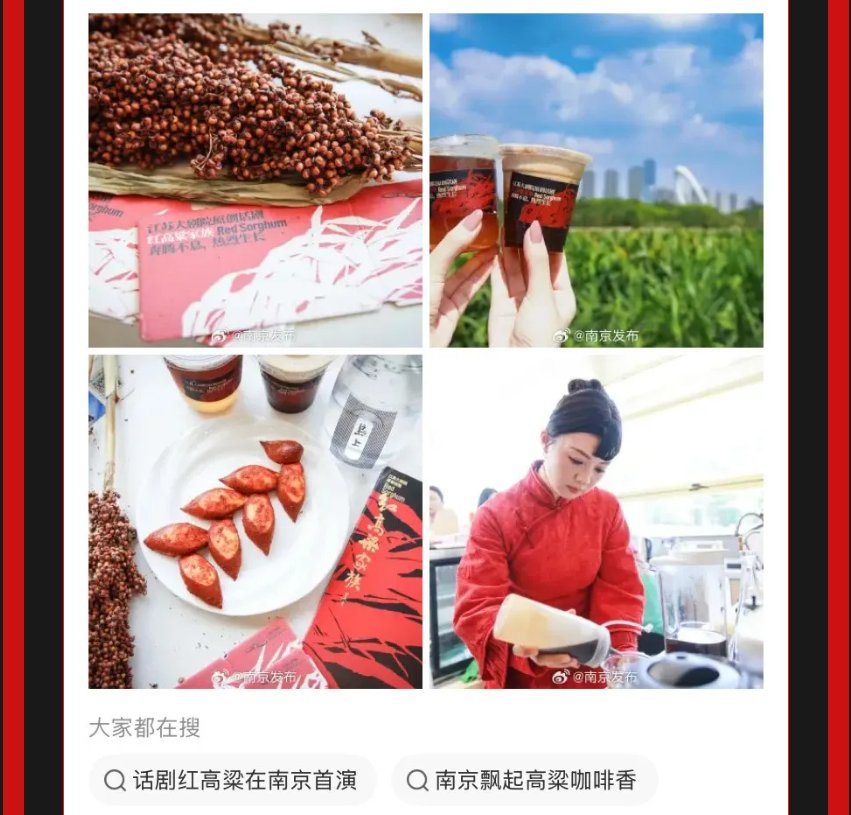Search 南京飘起高粱咖啡香 suggestion
Image resolution: width=851 pixels, height=815 pixels.
(x=524, y=781)
